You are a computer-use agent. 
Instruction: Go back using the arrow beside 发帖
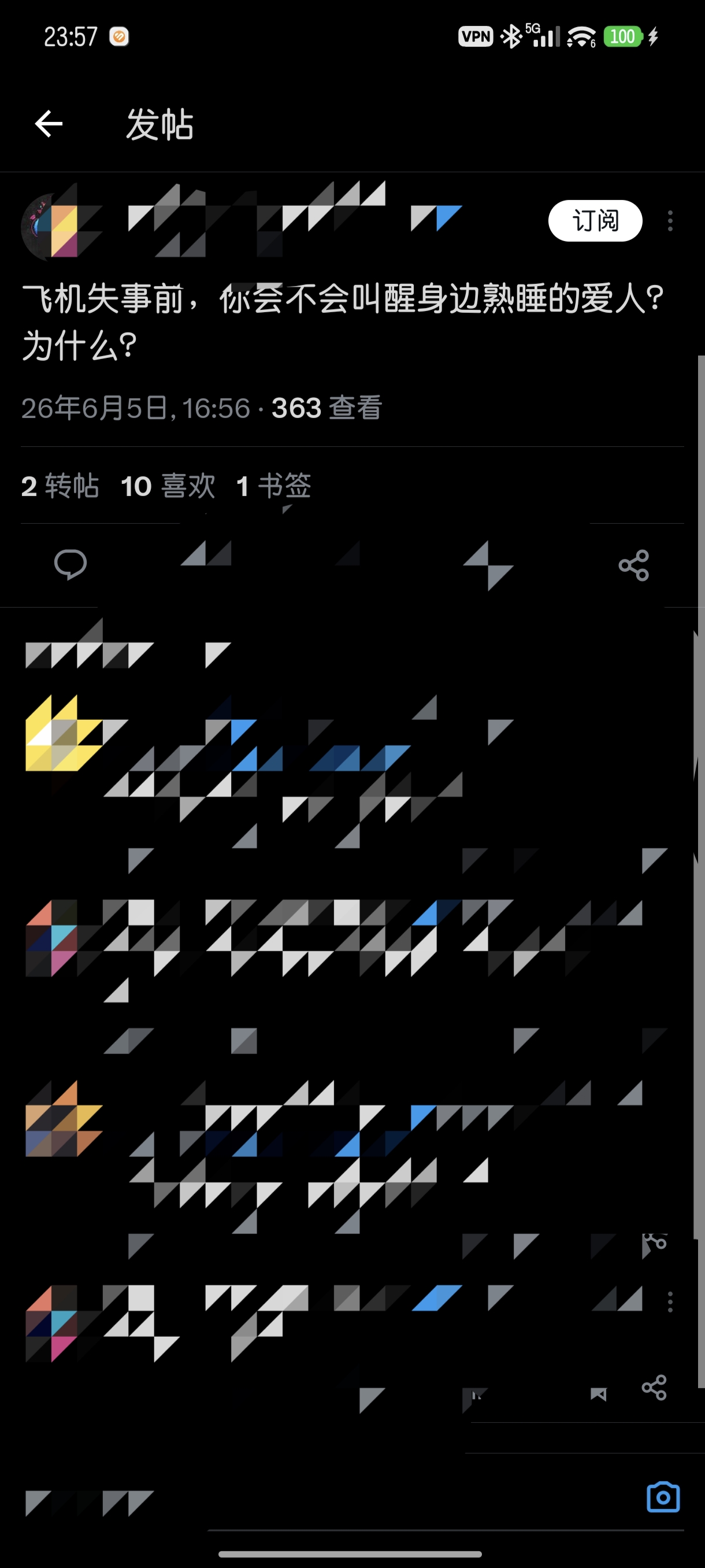tap(49, 124)
